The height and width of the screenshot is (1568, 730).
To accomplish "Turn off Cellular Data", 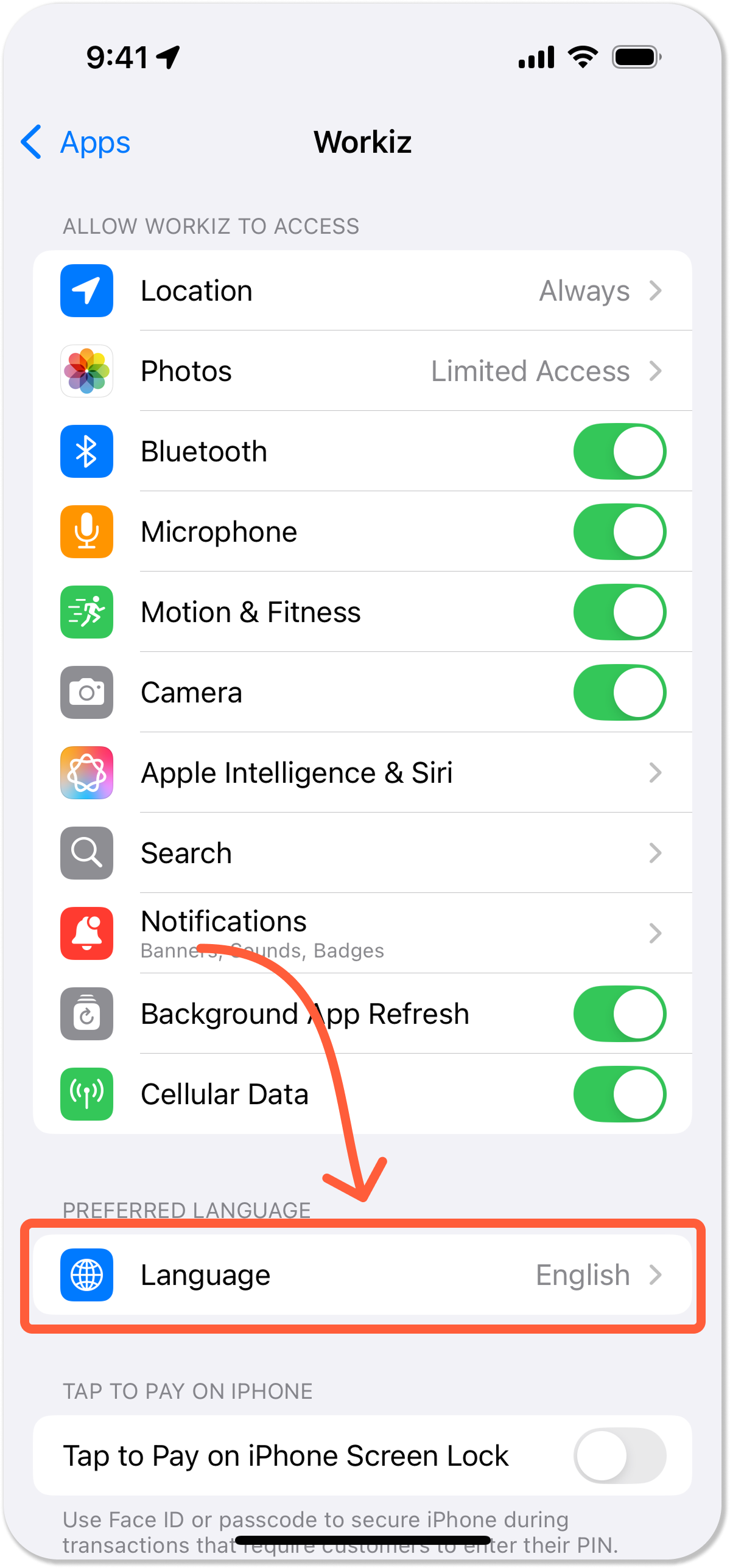I will click(619, 1094).
